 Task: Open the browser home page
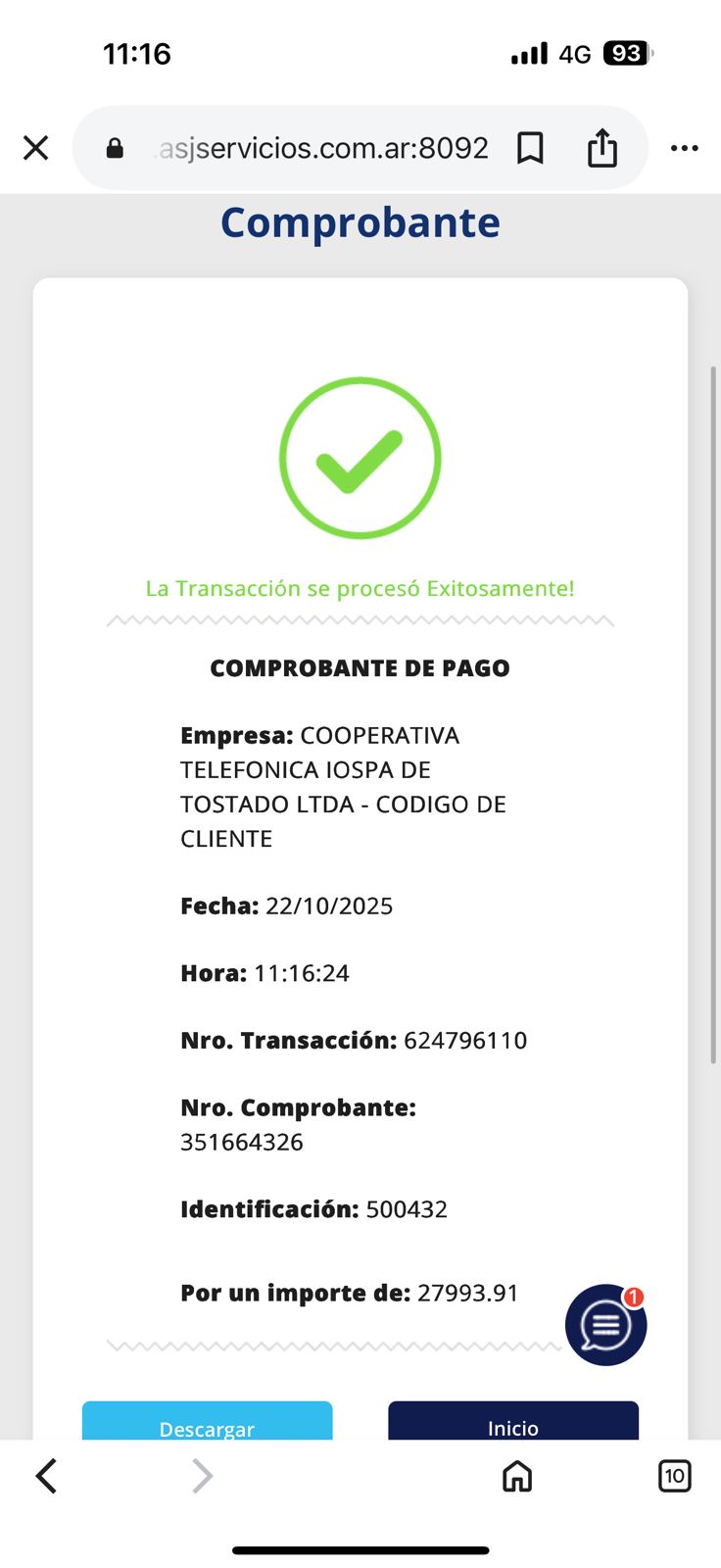click(x=516, y=1475)
